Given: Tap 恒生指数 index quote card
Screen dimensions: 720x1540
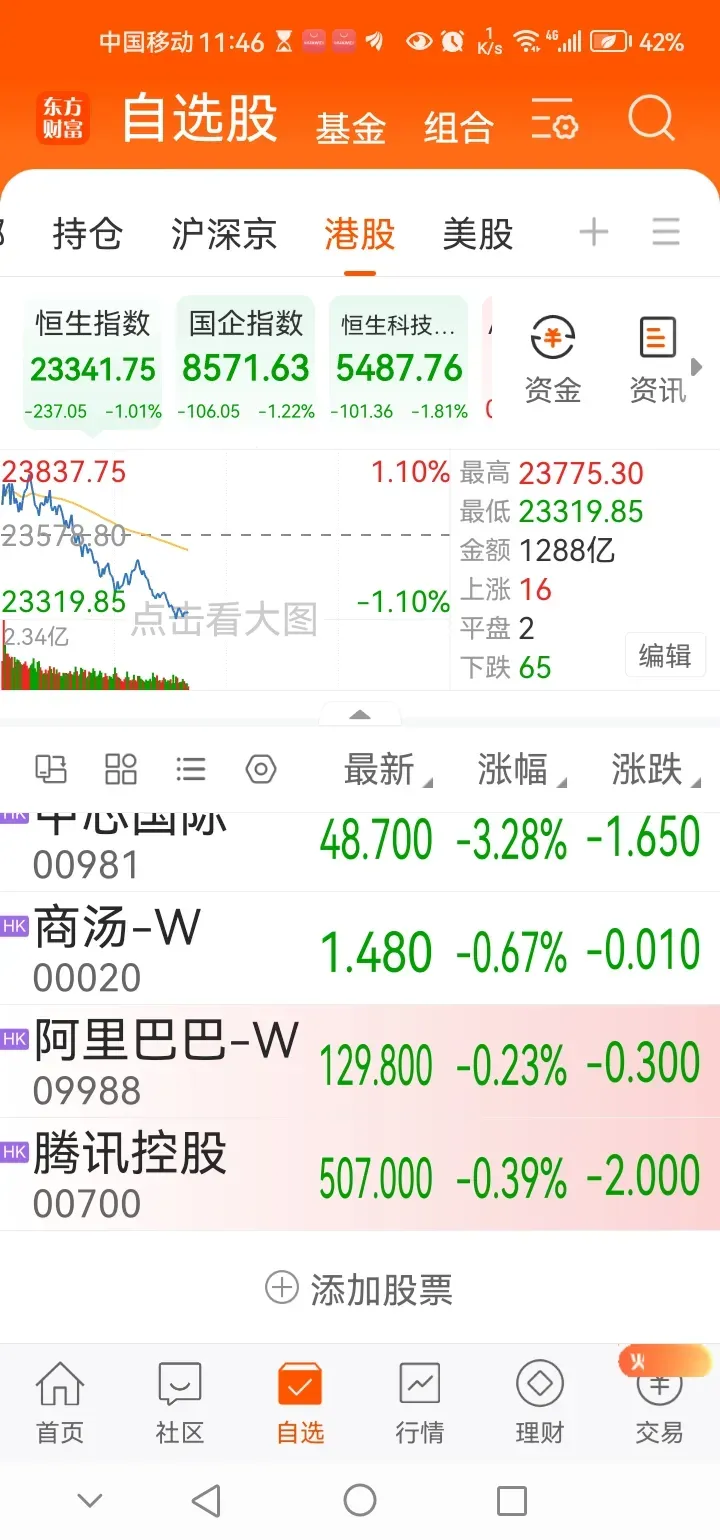Looking at the screenshot, I should coord(92,355).
